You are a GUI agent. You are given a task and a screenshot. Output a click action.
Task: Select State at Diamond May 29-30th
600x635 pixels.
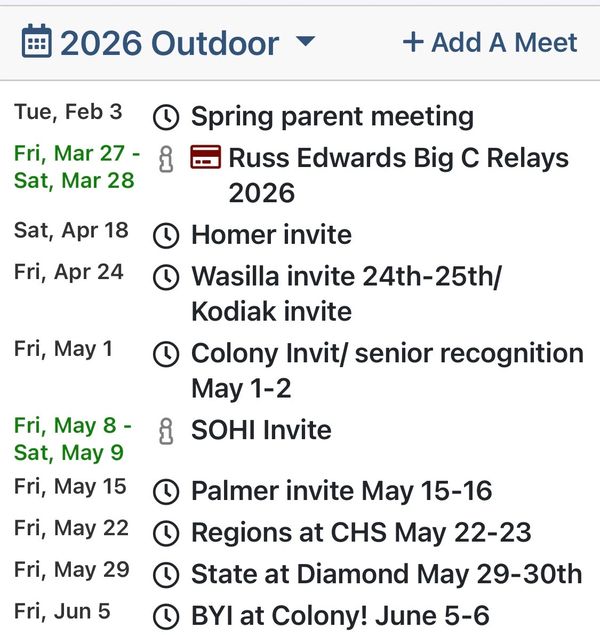click(386, 574)
